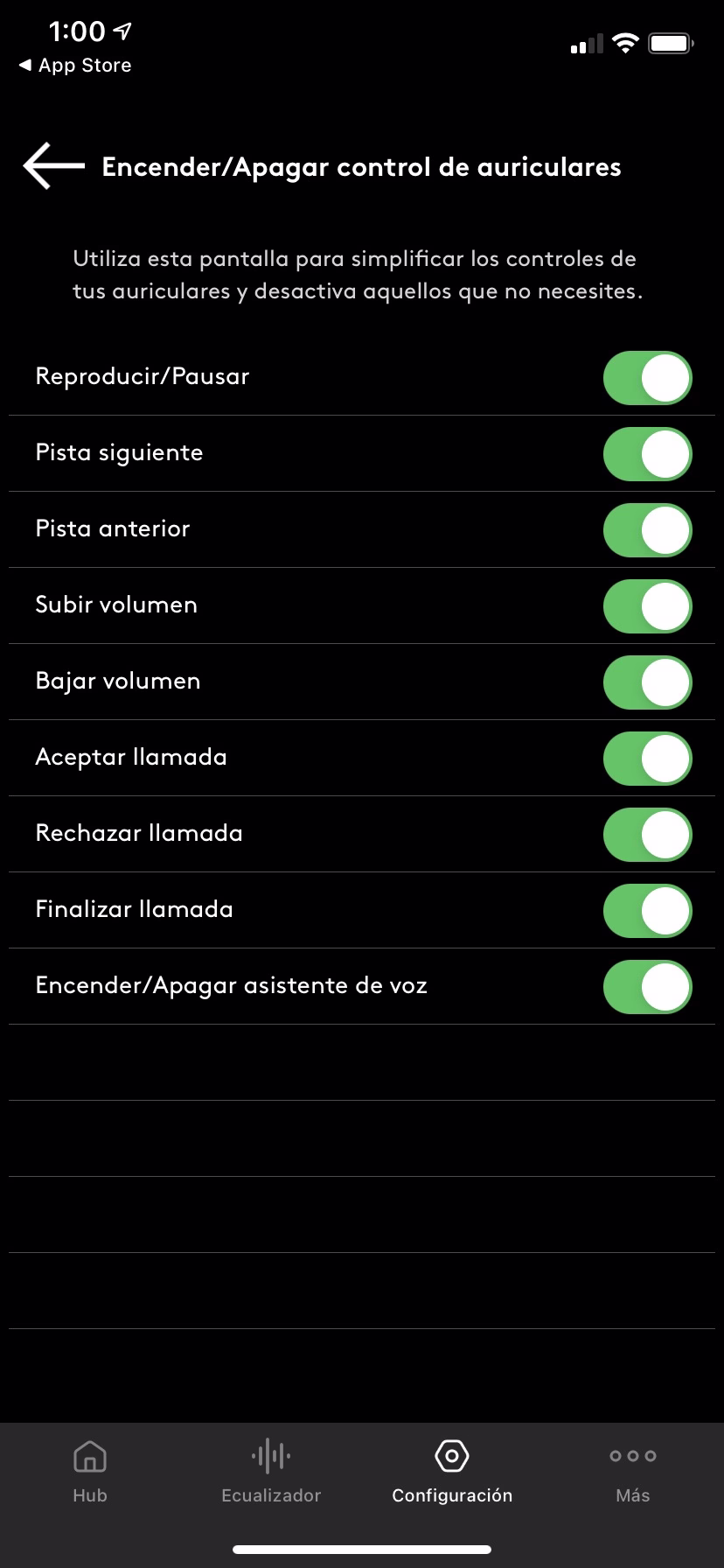Return to App Store via status bar link

pyautogui.click(x=75, y=66)
